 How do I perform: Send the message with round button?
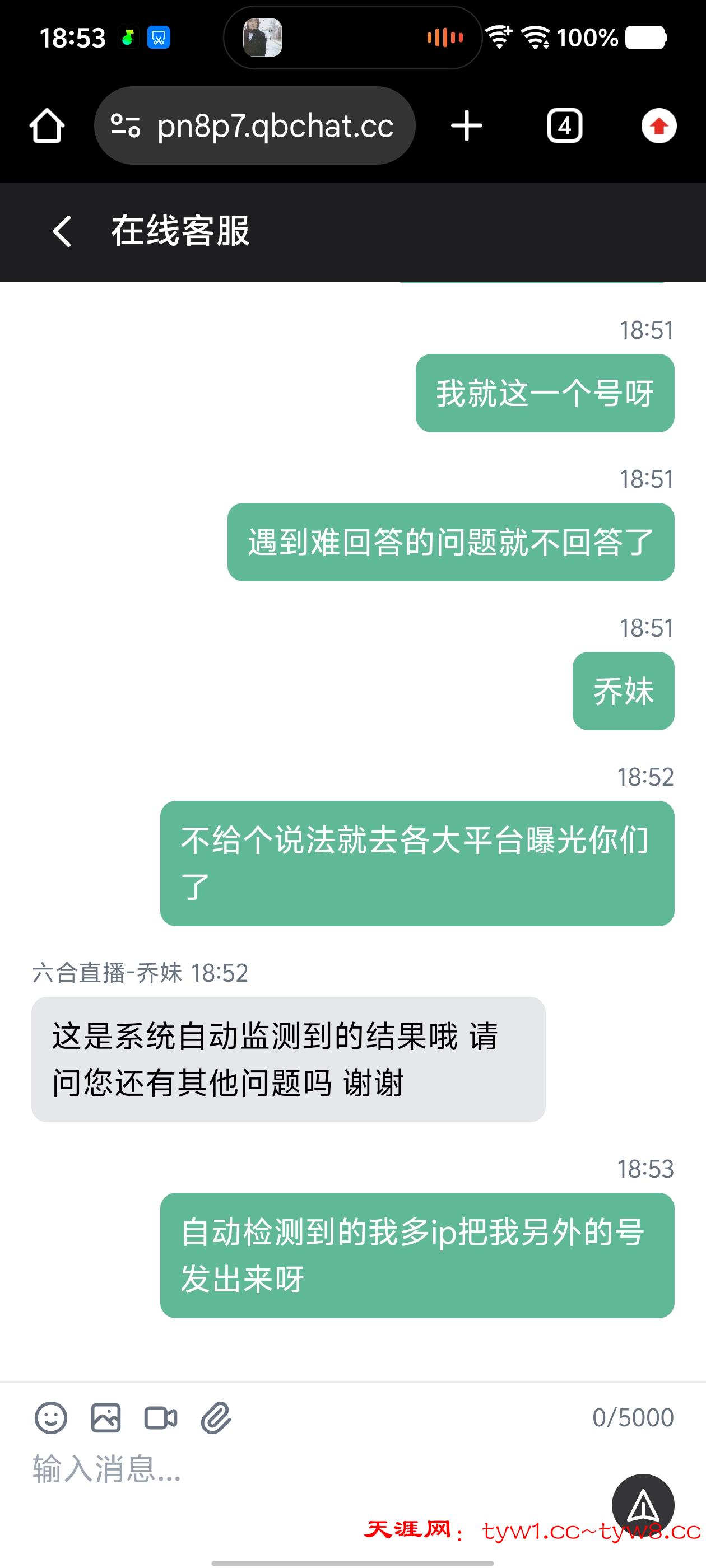click(643, 1505)
